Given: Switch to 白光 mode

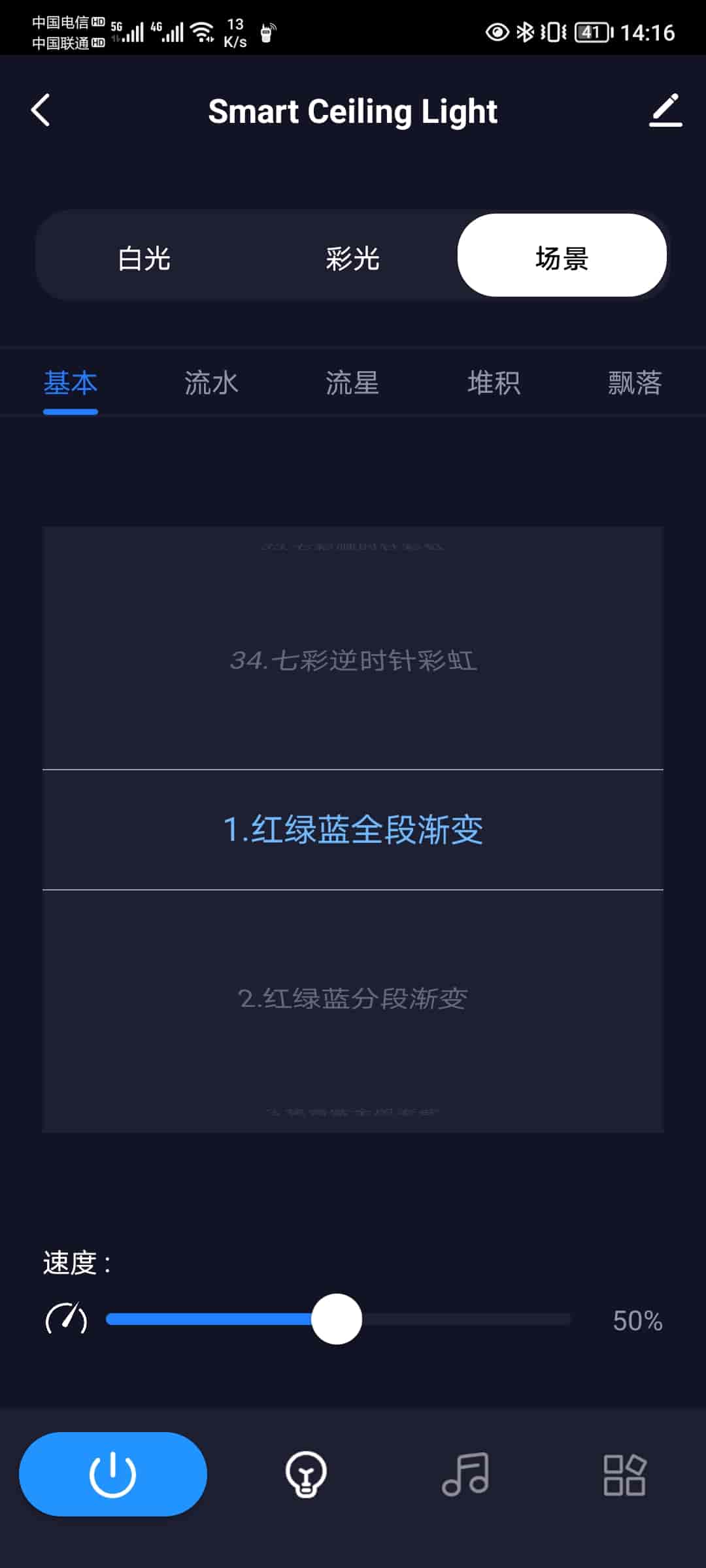Looking at the screenshot, I should (144, 258).
